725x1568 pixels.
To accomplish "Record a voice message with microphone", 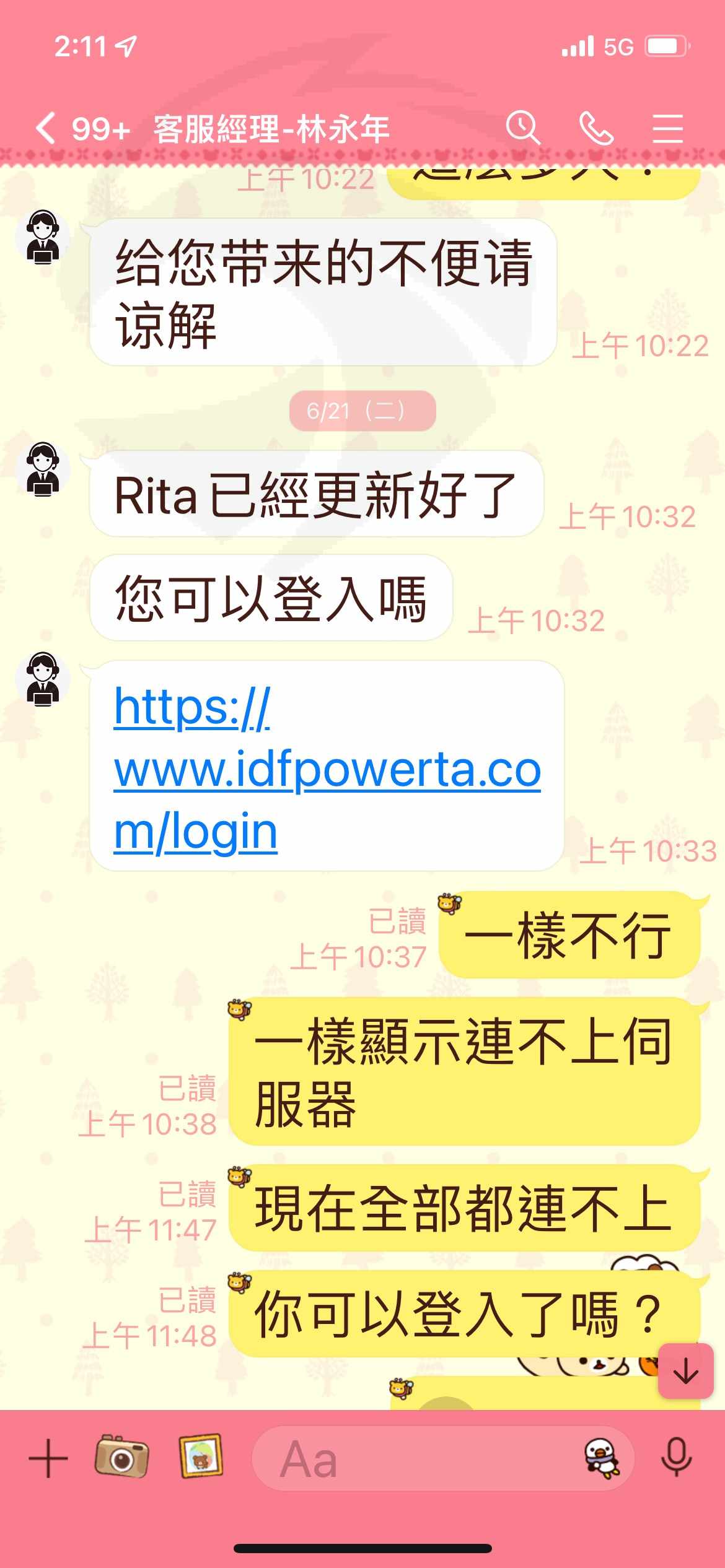I will 676,1457.
